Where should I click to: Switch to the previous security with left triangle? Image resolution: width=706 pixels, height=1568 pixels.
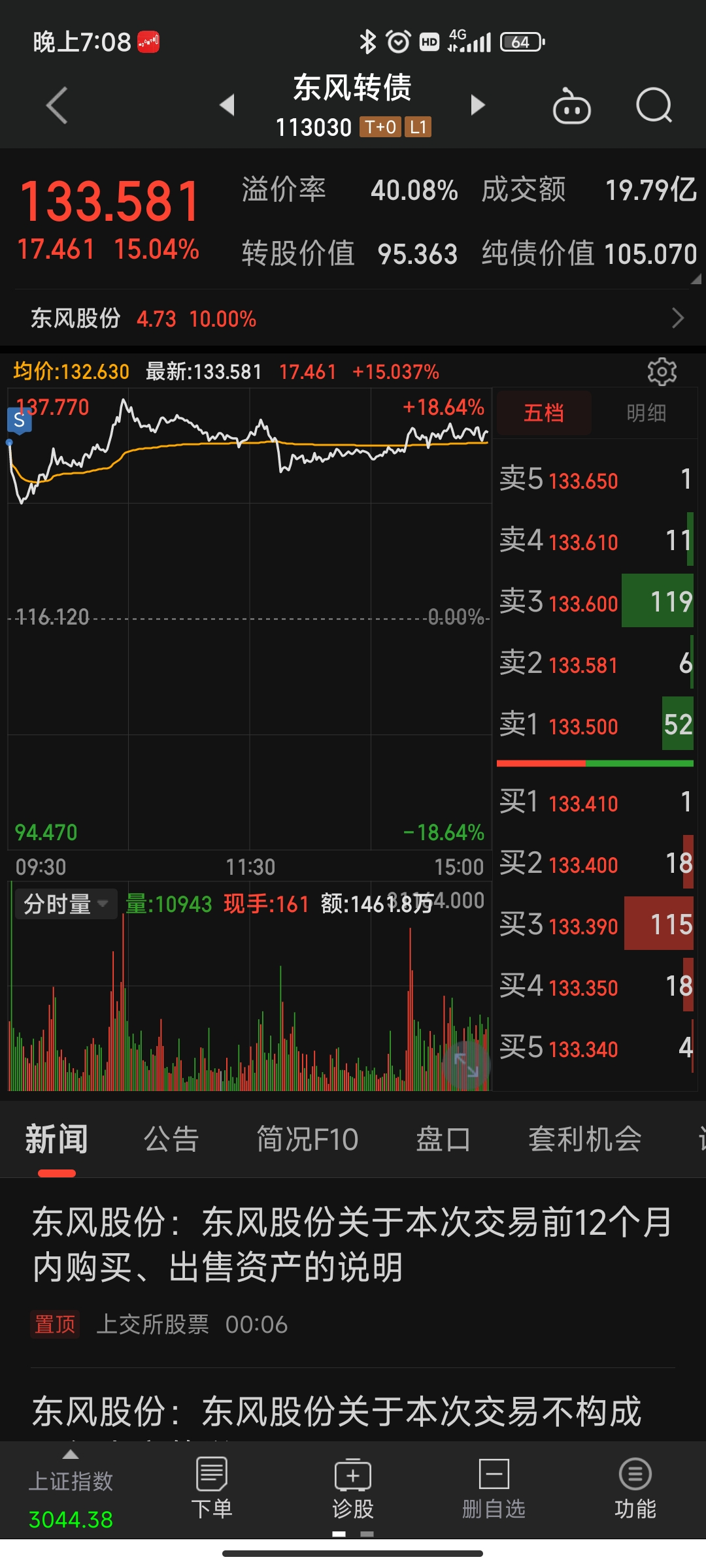click(227, 105)
